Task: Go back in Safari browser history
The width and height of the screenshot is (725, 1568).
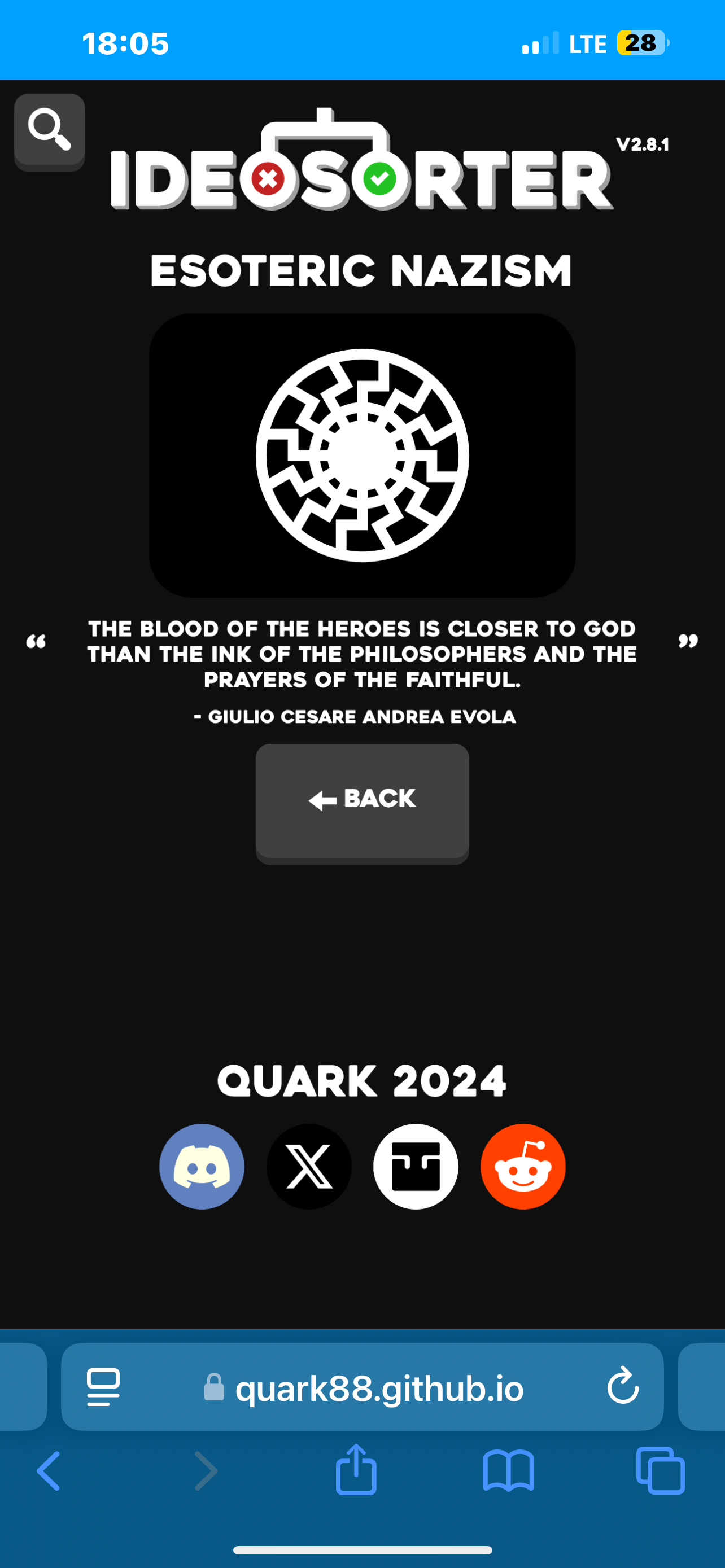Action: point(49,1470)
